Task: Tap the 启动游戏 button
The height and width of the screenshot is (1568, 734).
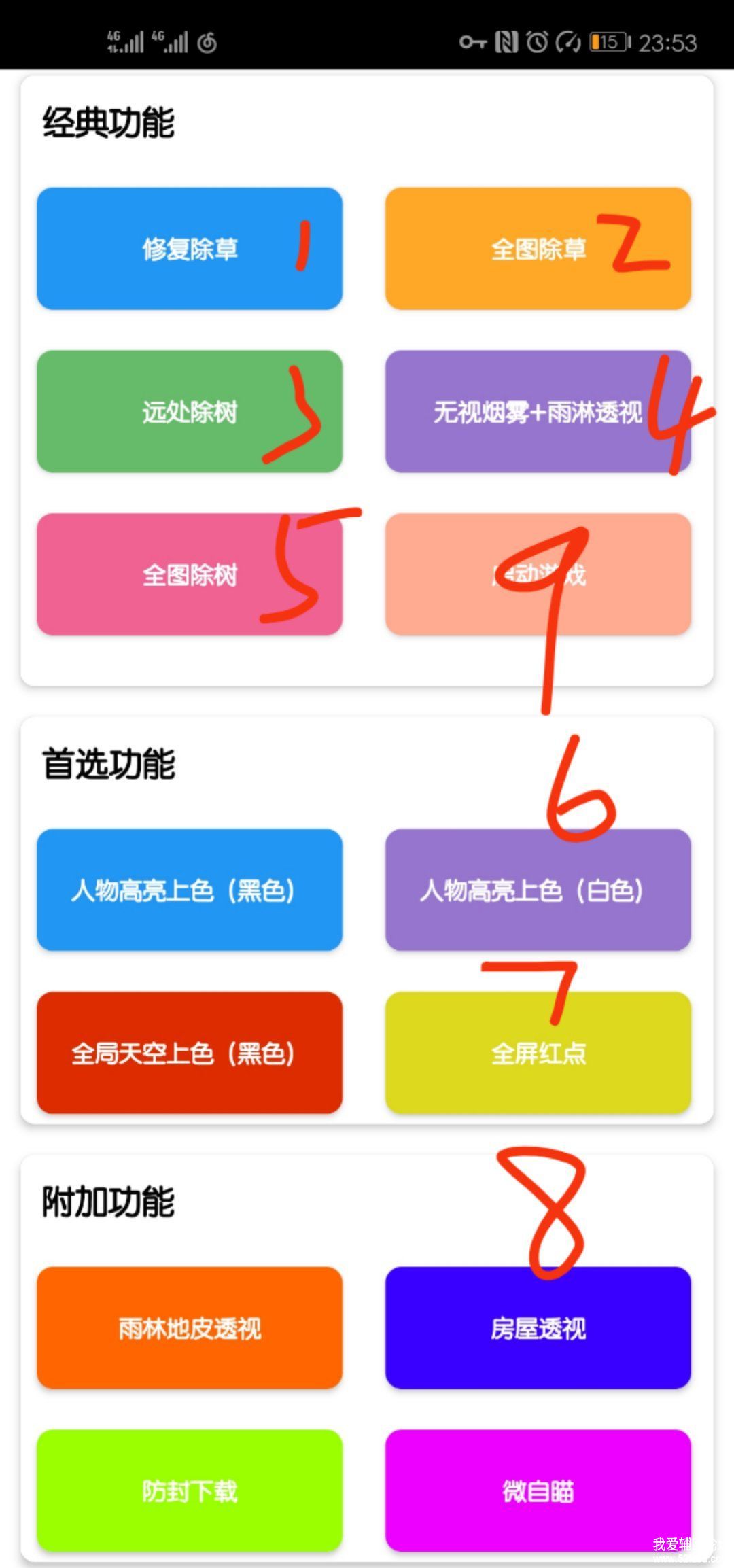Action: (538, 574)
